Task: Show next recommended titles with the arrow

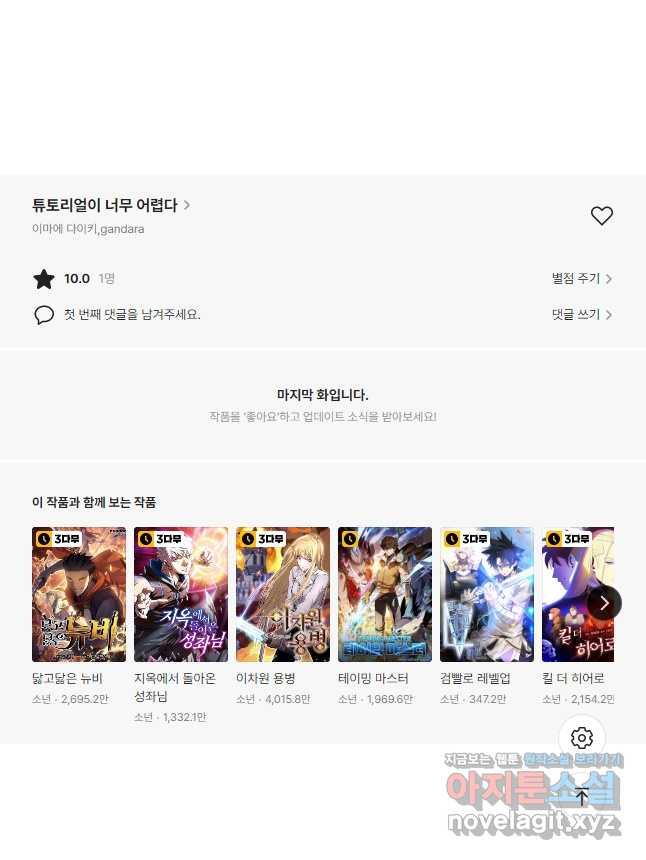Action: tap(604, 602)
